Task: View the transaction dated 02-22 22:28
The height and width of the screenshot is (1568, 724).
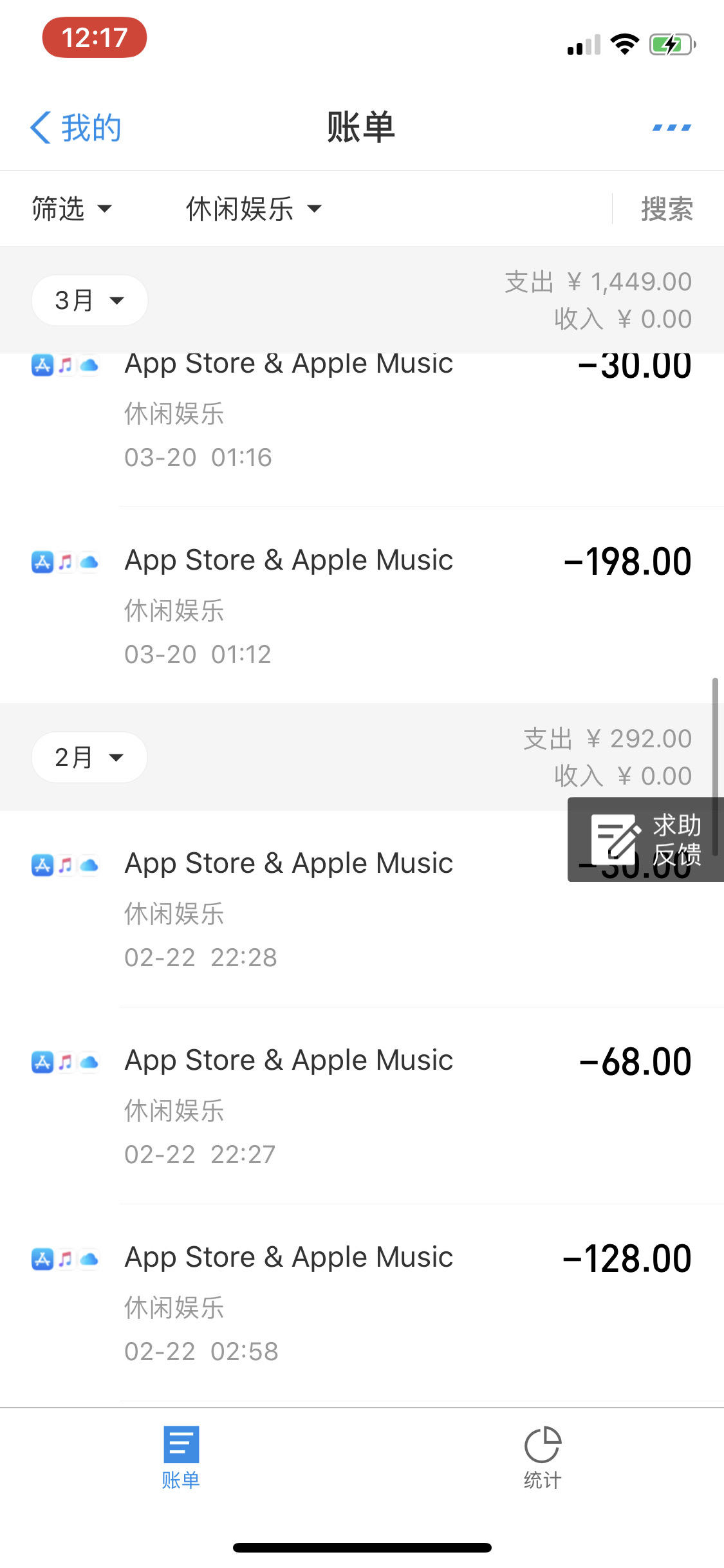Action: 362,909
